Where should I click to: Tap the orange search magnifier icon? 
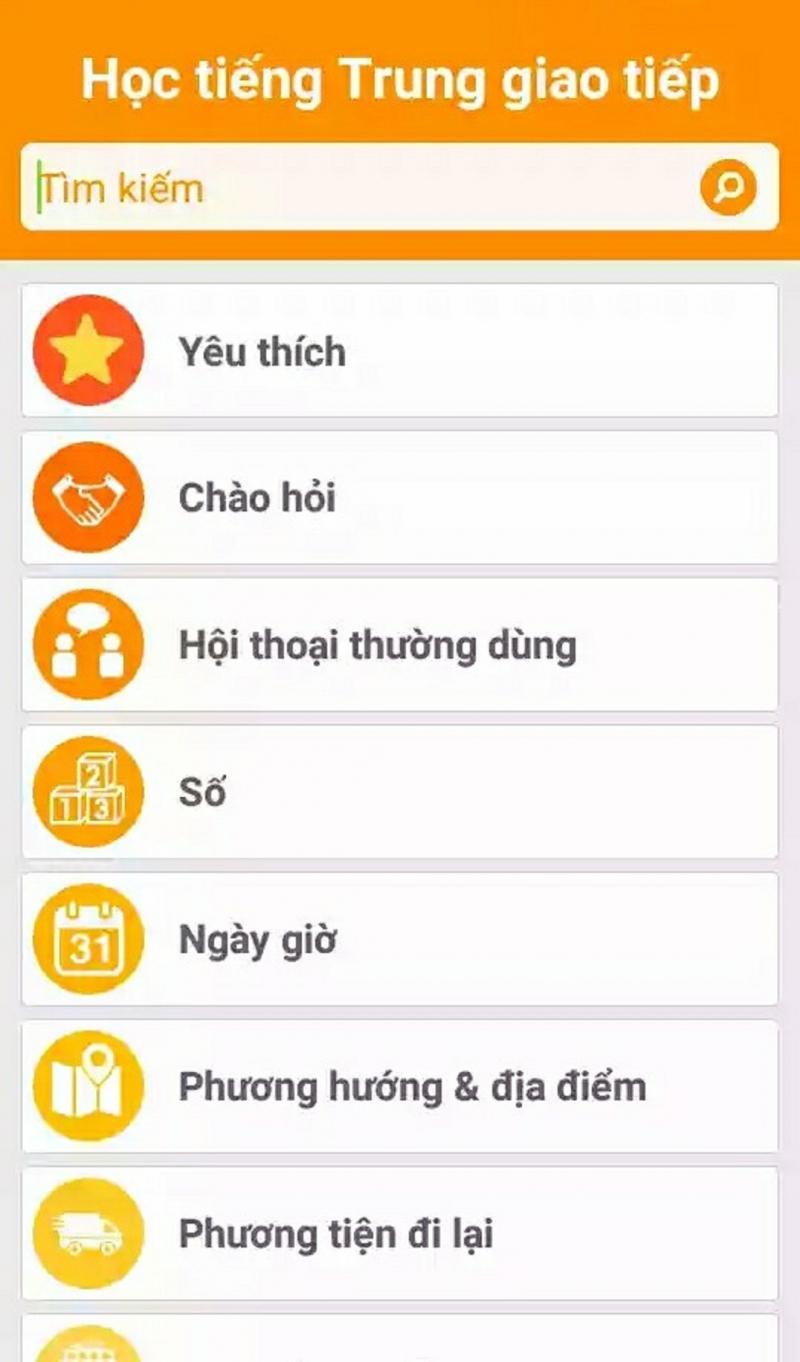click(728, 187)
